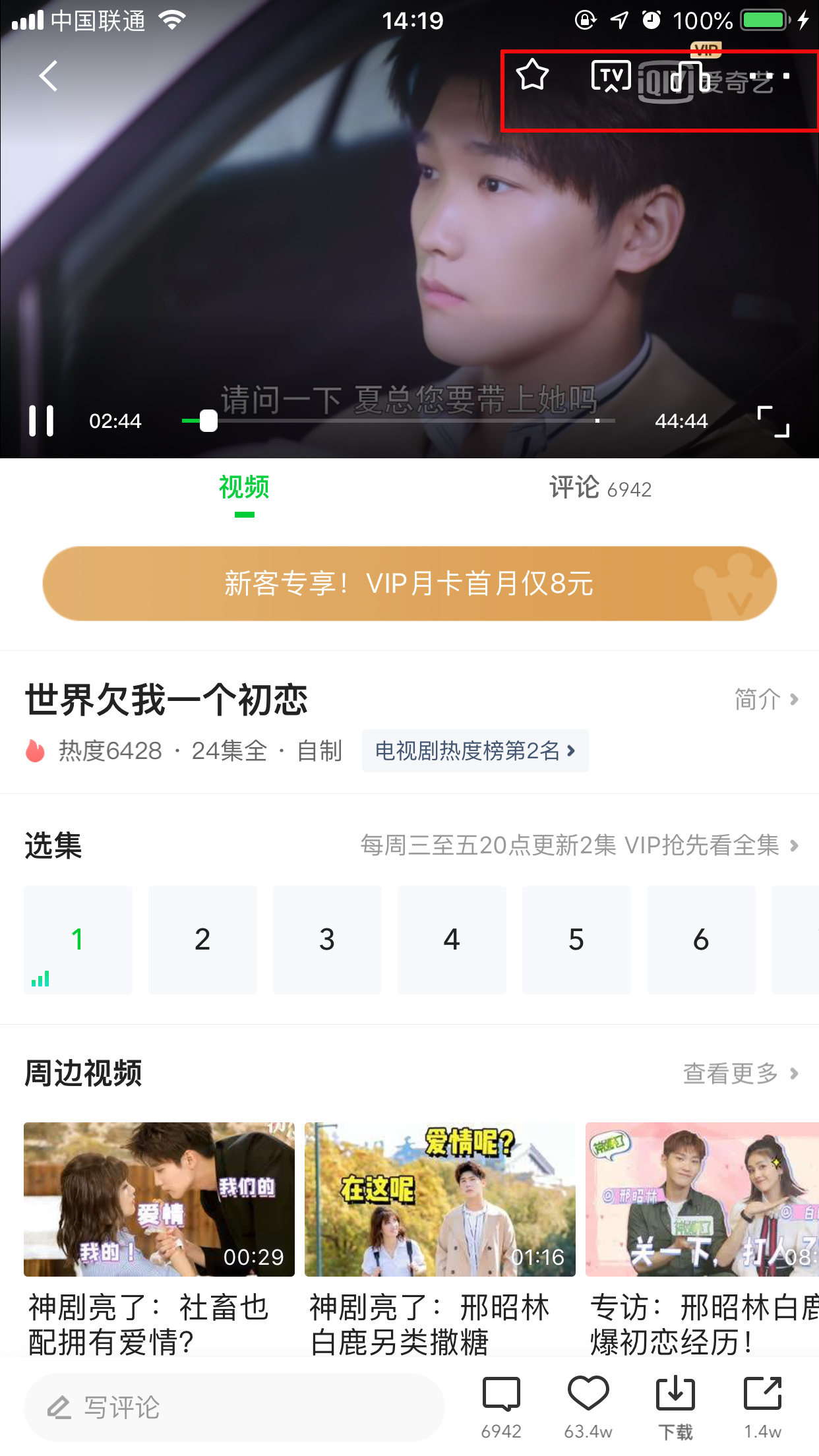Image resolution: width=819 pixels, height=1456 pixels.
Task: Tap the VIP月卡首月仅8元 banner
Action: (x=409, y=583)
